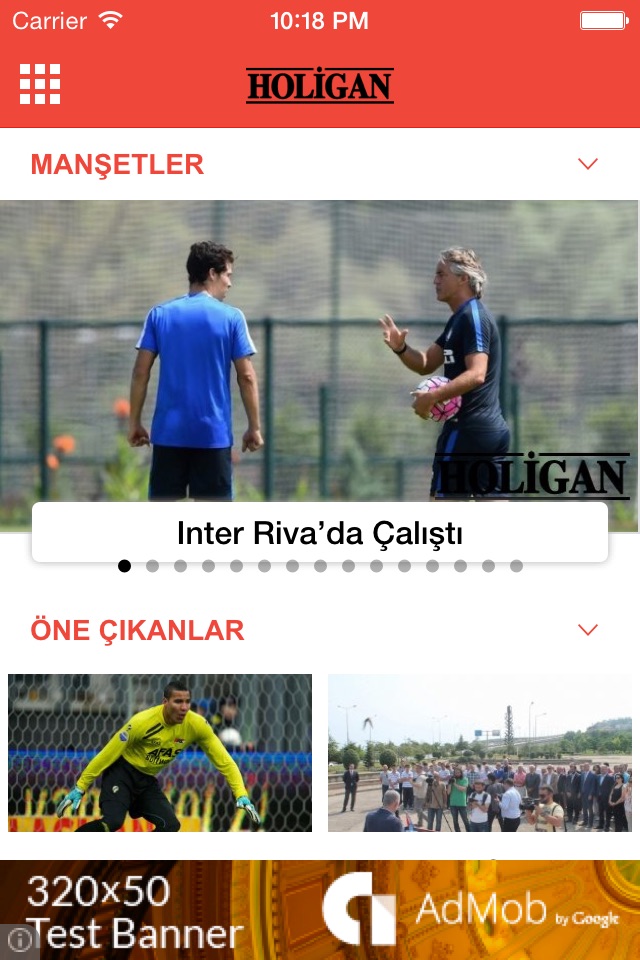Collapse the MANŞETLER section chevron
Viewport: 640px width, 960px height.
tap(588, 164)
